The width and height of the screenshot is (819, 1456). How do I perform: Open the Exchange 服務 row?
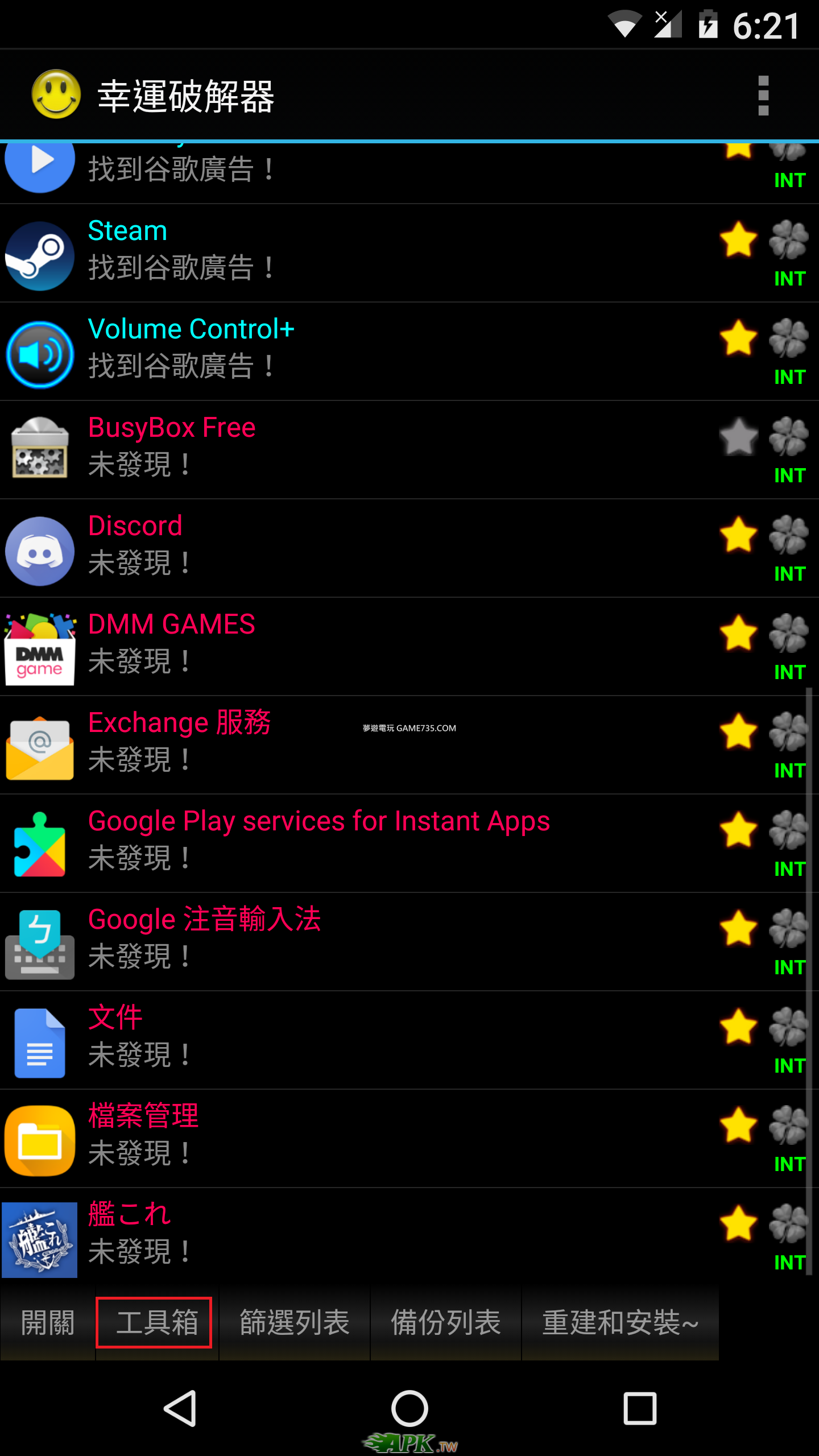[x=341, y=745]
